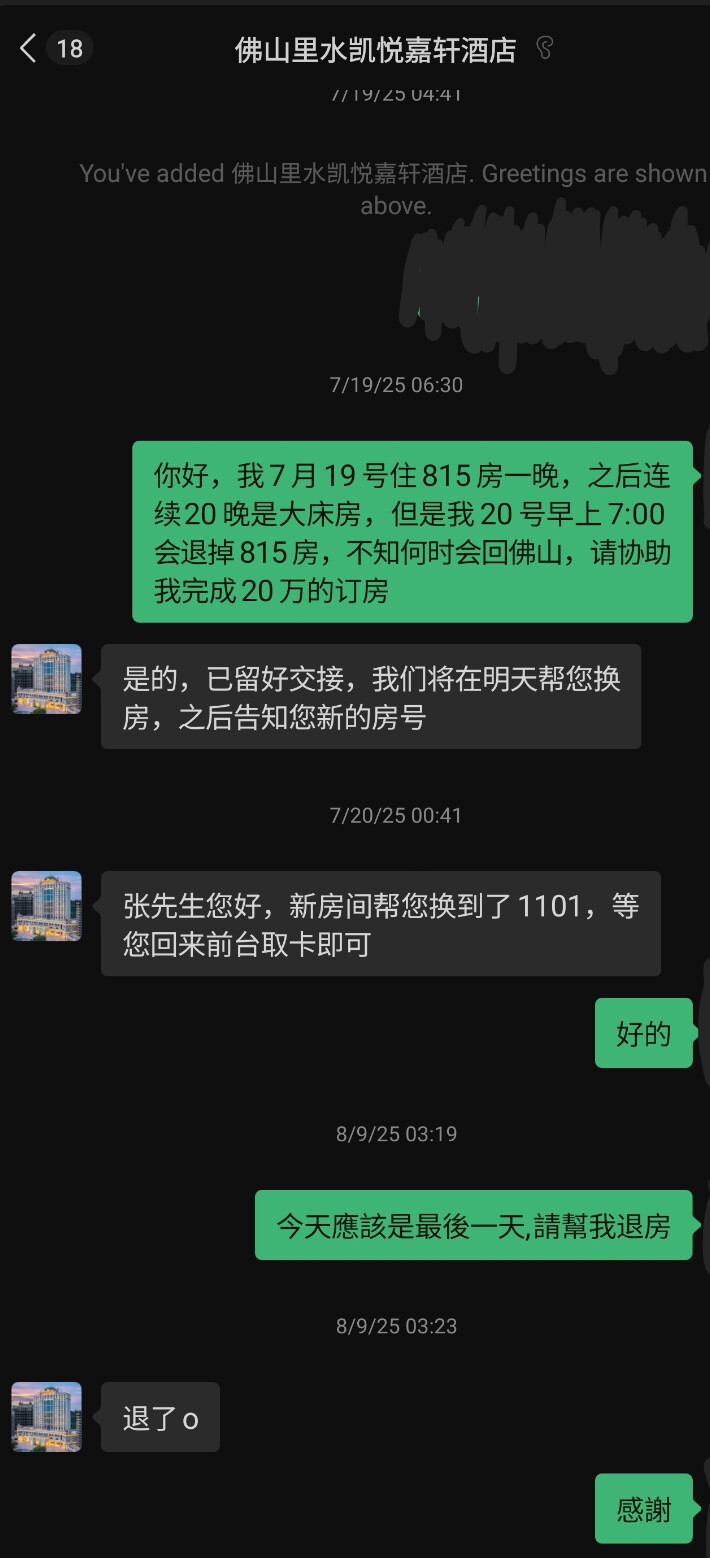View hotel profile via avatar beside 是的，已留好交接
710x1558 pixels.
pyautogui.click(x=46, y=679)
